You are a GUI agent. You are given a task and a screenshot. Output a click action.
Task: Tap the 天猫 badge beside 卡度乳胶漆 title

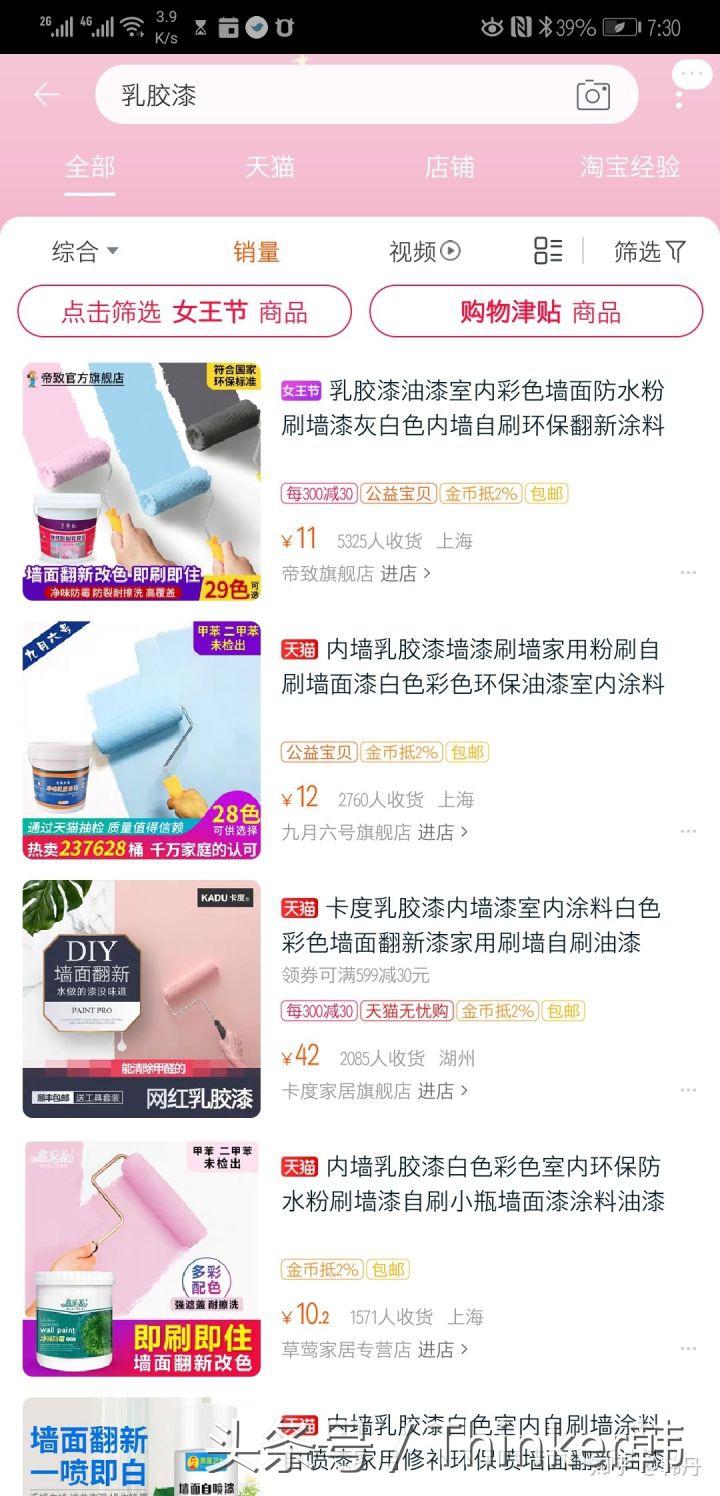pos(299,908)
